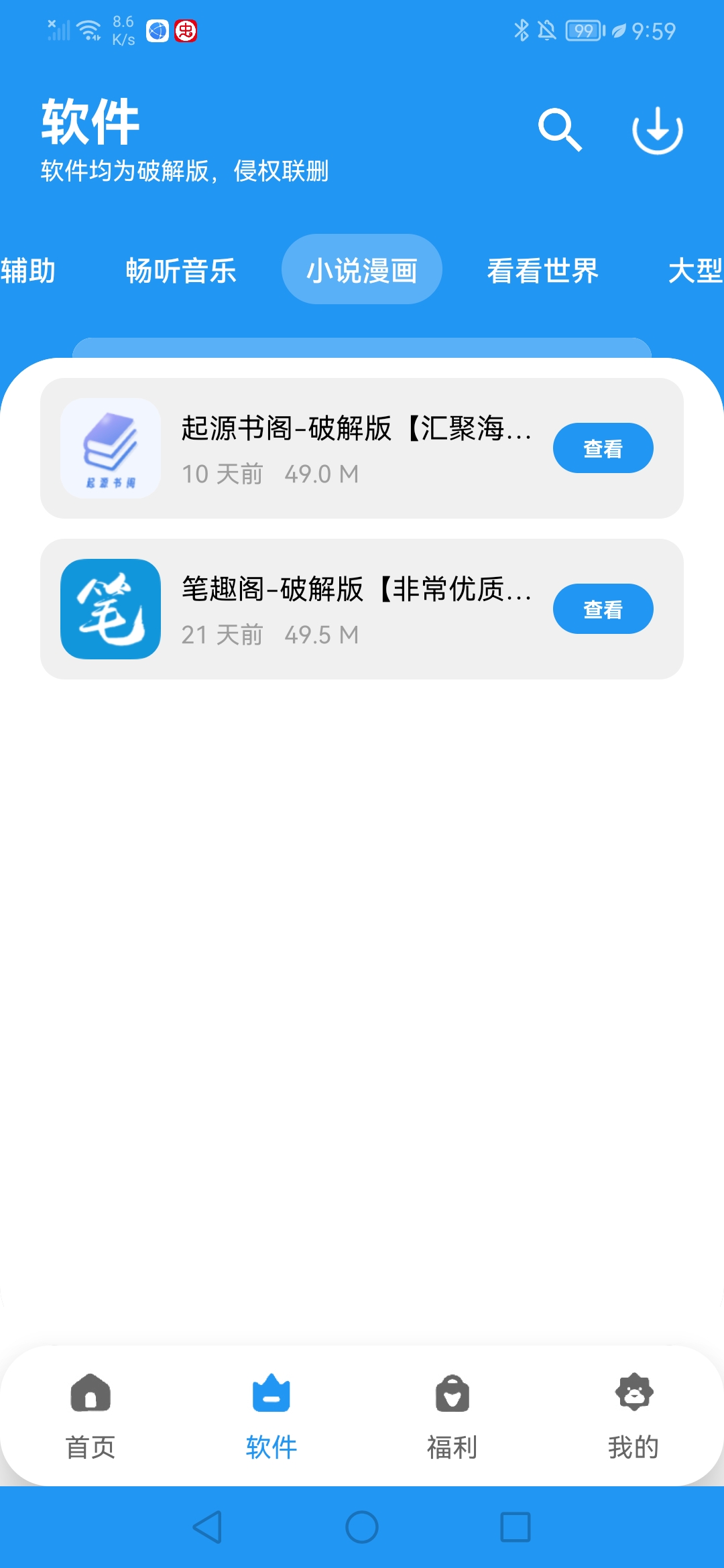724x1568 pixels.
Task: Switch to the 看看世界 tab
Action: click(542, 271)
